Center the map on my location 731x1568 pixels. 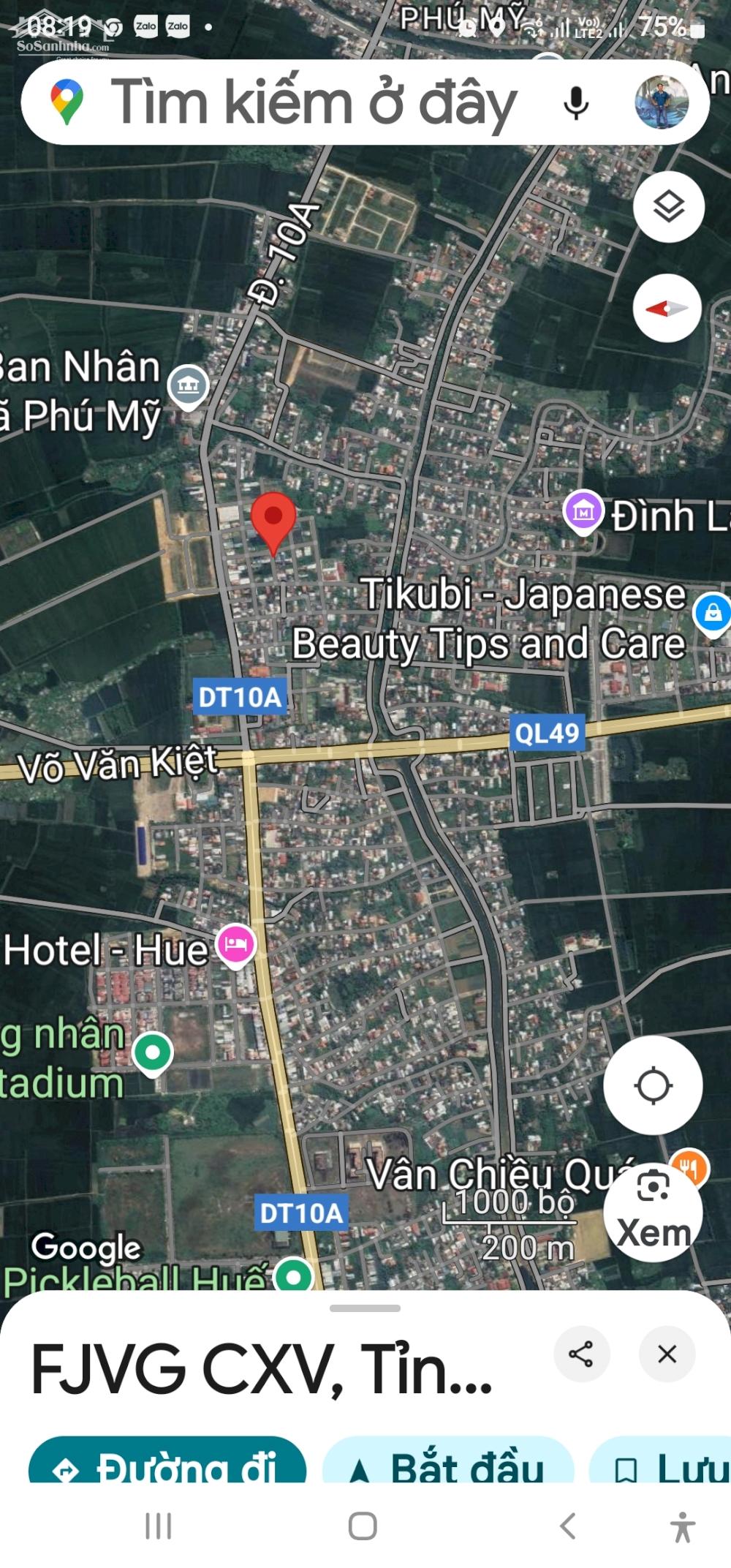tap(653, 1085)
